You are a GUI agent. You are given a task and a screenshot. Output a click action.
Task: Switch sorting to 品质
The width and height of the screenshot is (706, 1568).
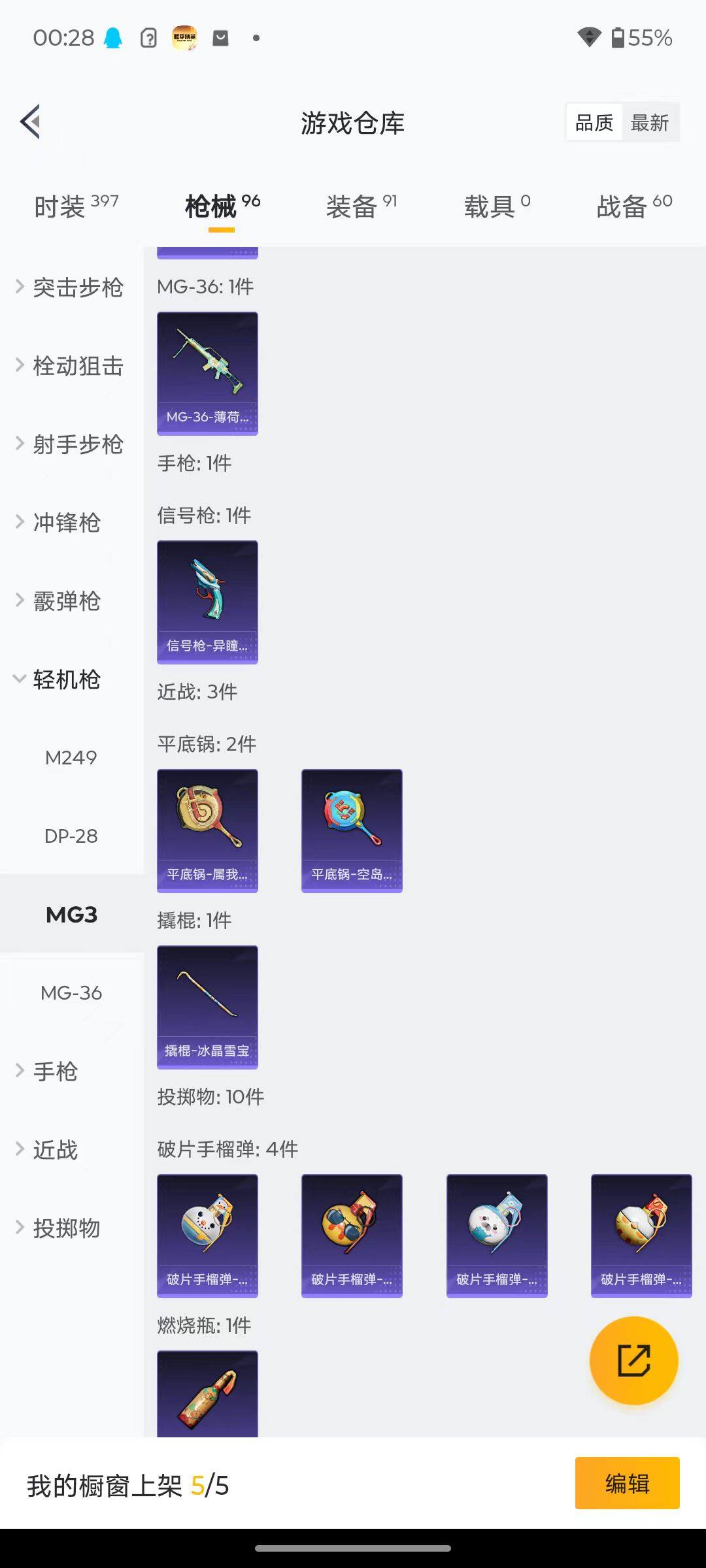pyautogui.click(x=594, y=122)
